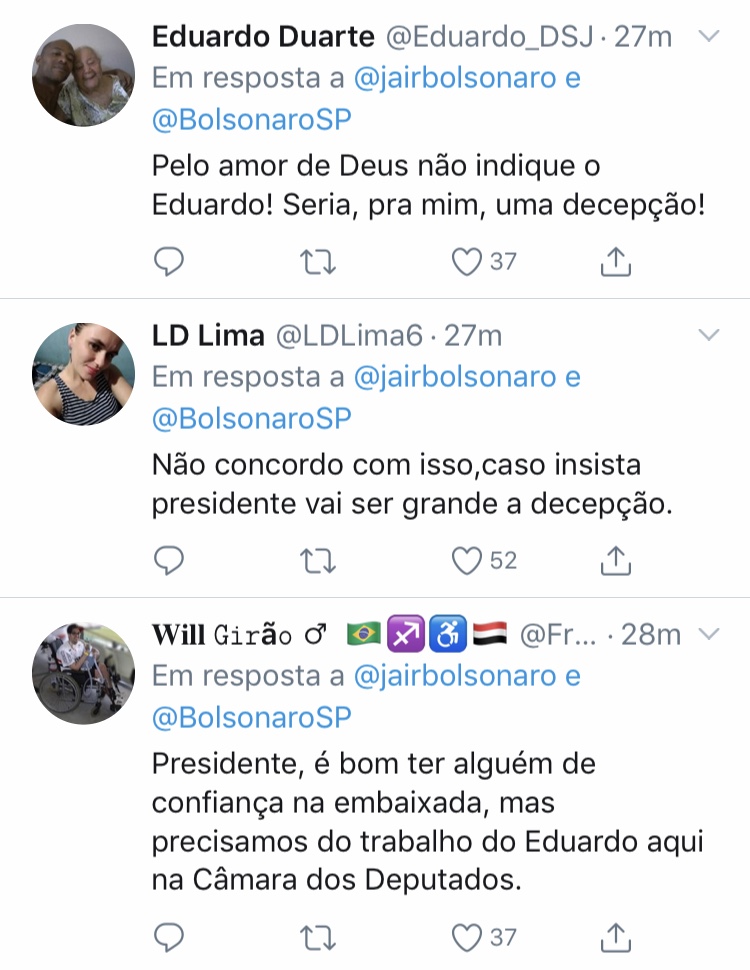750x970 pixels.
Task: Visit Will Girão's profile via avatar
Action: 84,673
